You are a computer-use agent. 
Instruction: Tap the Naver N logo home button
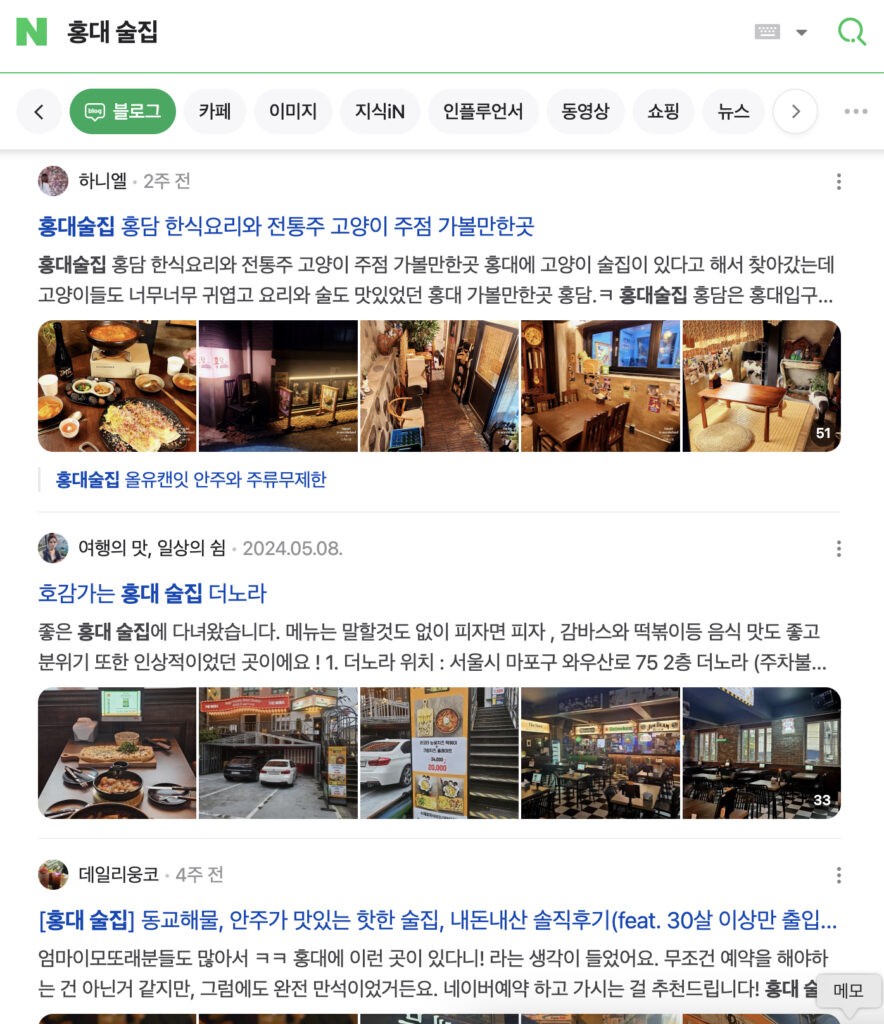pos(31,32)
